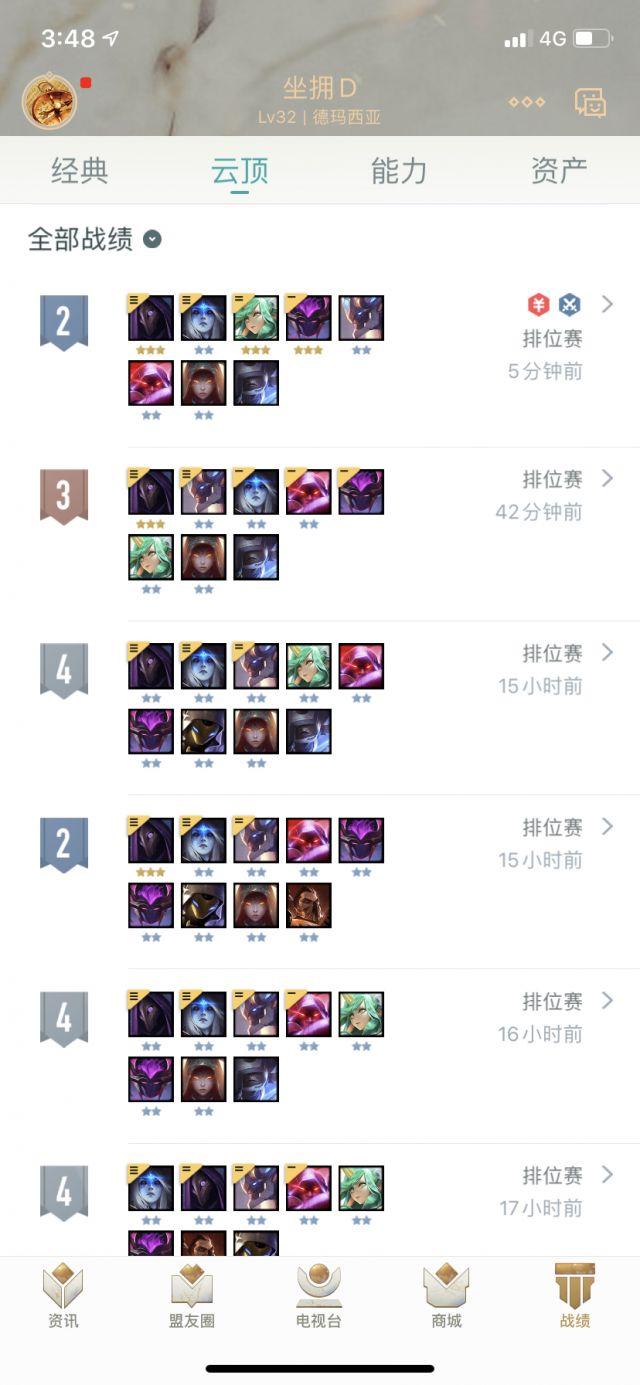Image resolution: width=640 pixels, height=1385 pixels.
Task: Select the 云顶 tab
Action: (x=240, y=171)
